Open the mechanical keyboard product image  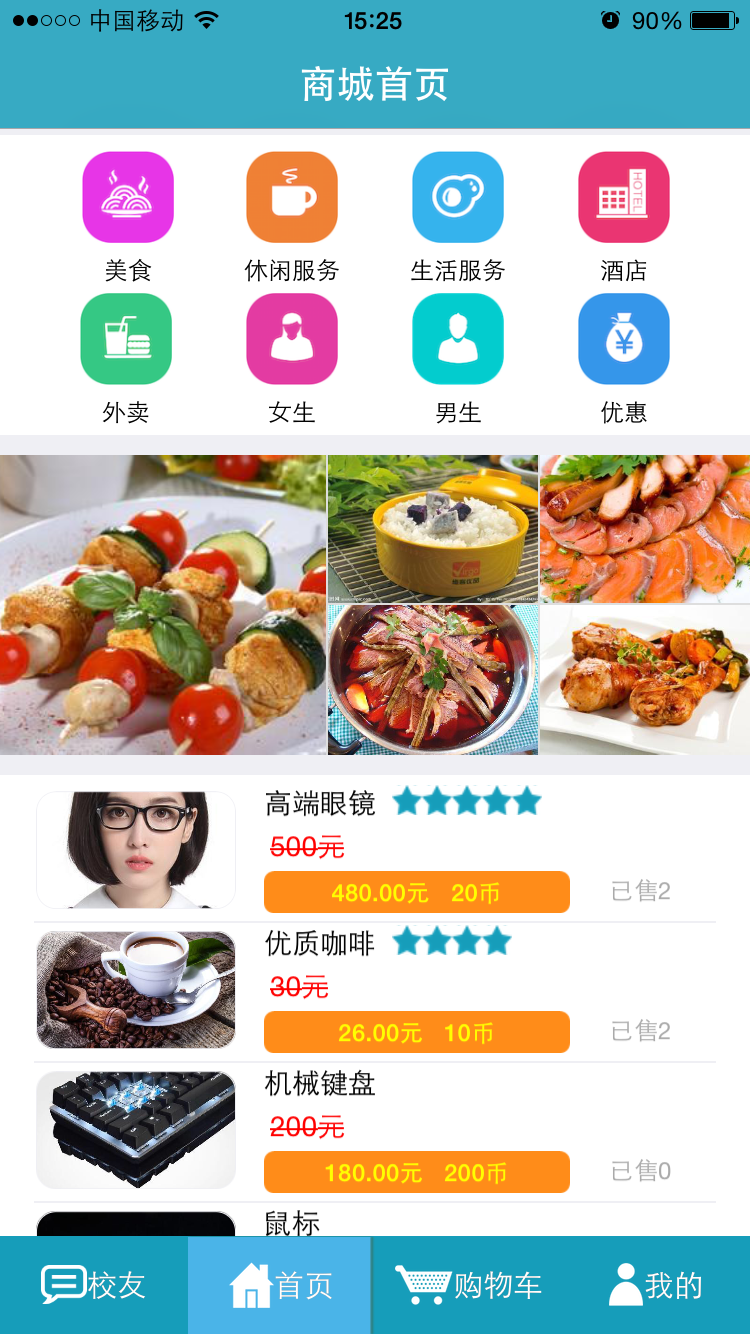tap(135, 1129)
